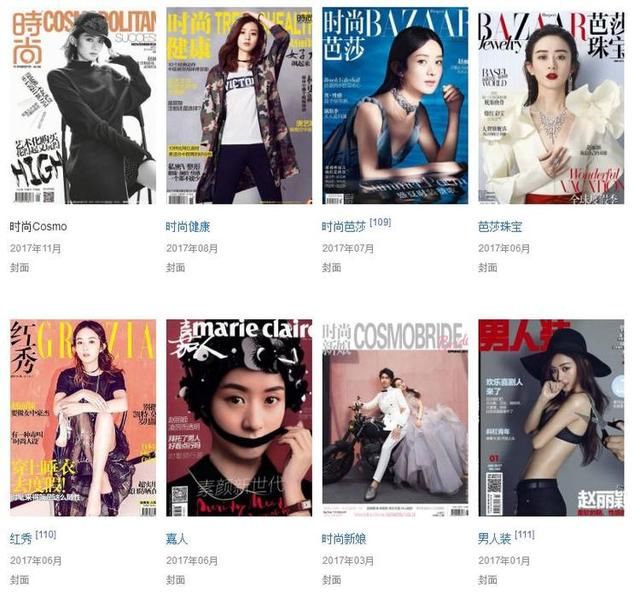Follow the 时尚芭莎 title link

[344, 227]
